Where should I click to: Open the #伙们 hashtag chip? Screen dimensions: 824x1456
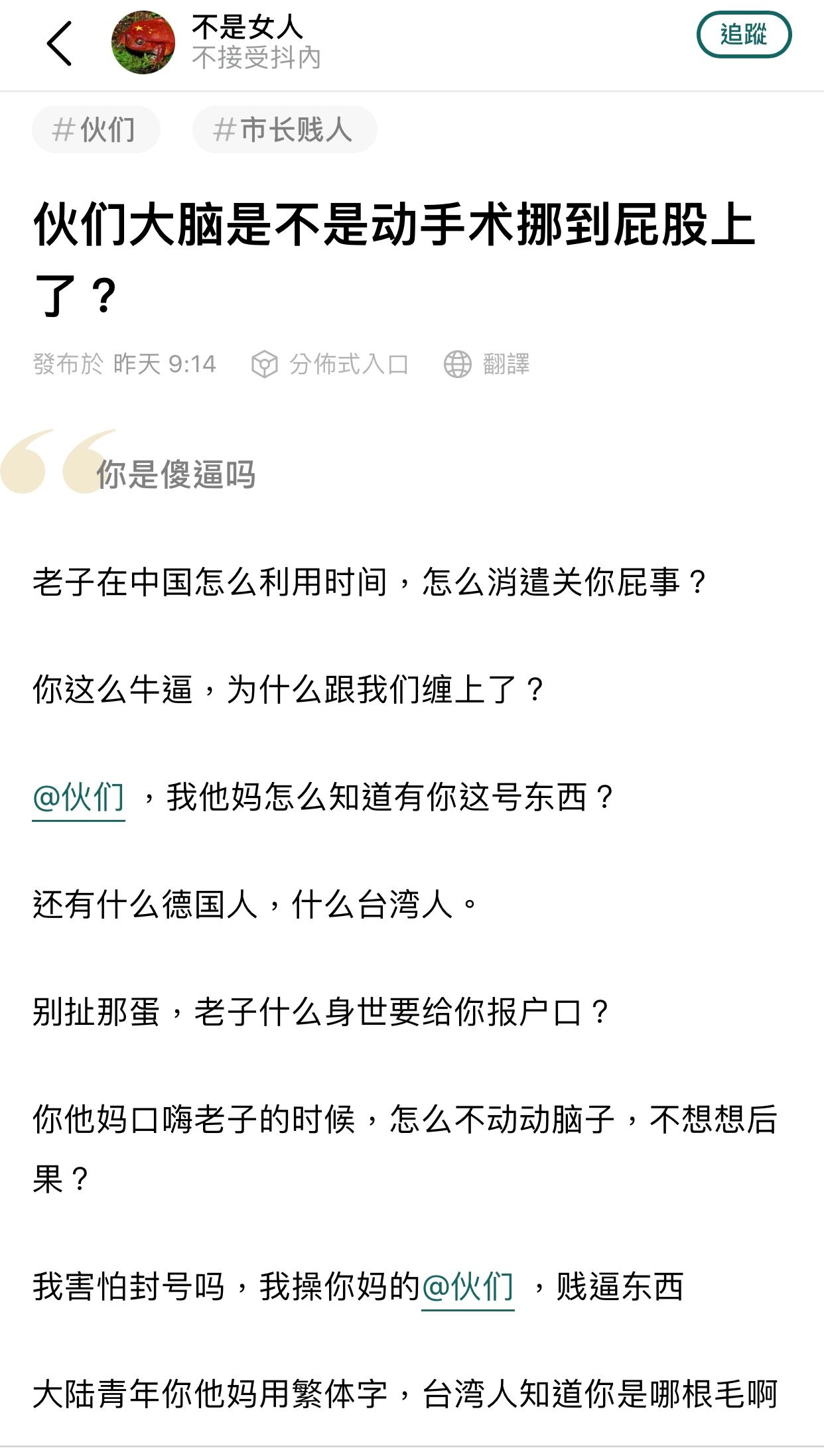(x=96, y=129)
